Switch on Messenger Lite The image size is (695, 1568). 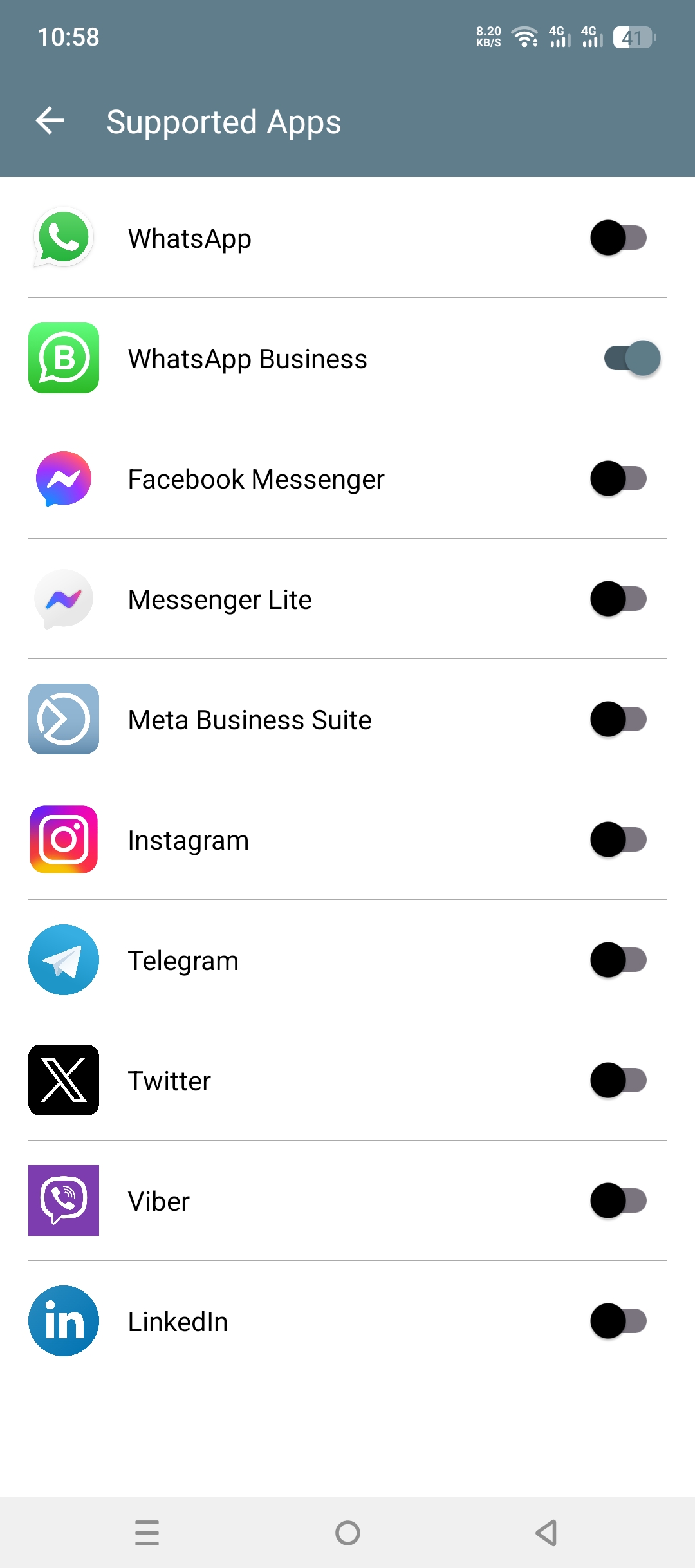tap(618, 599)
